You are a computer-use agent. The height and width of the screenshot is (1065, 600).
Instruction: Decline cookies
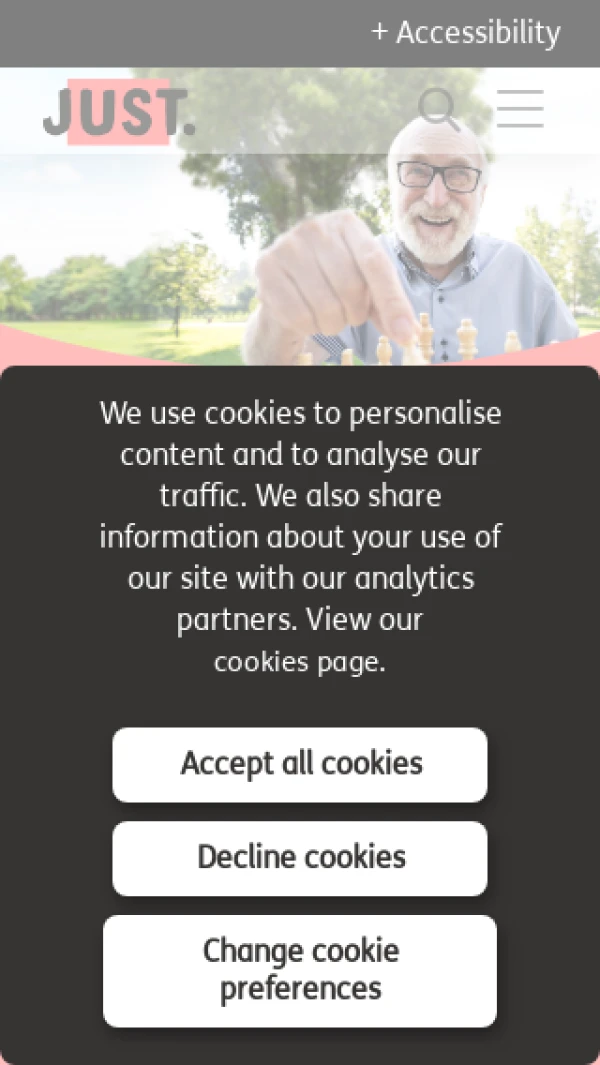[300, 858]
